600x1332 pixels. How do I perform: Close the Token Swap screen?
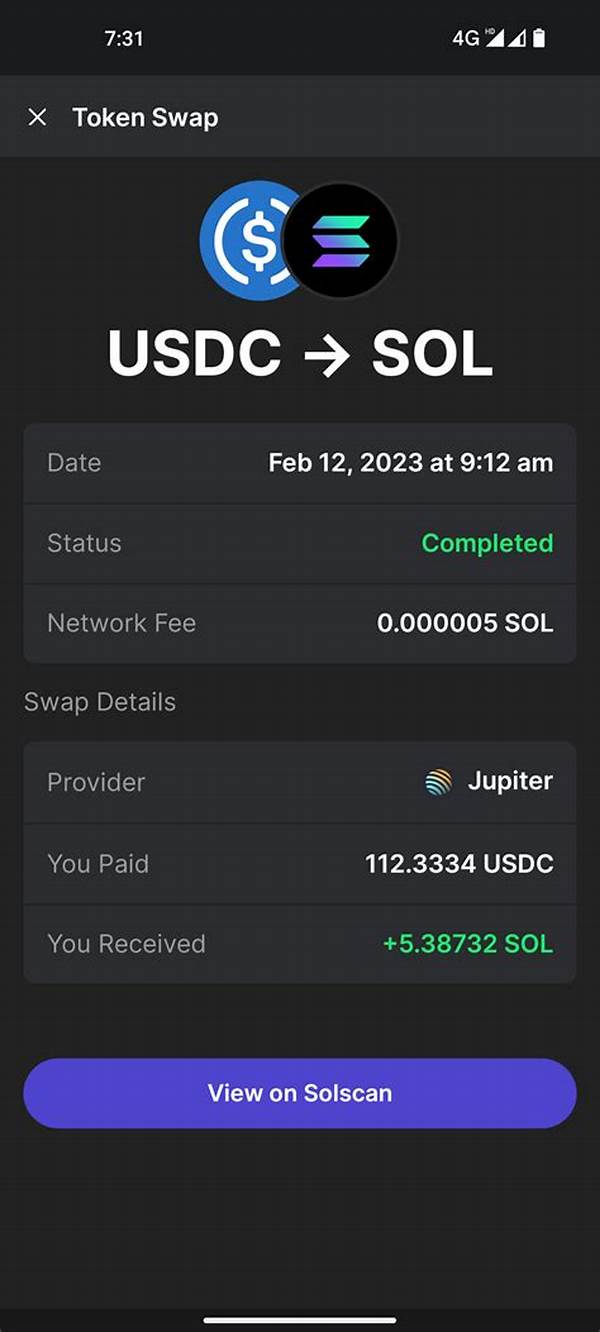[37, 118]
